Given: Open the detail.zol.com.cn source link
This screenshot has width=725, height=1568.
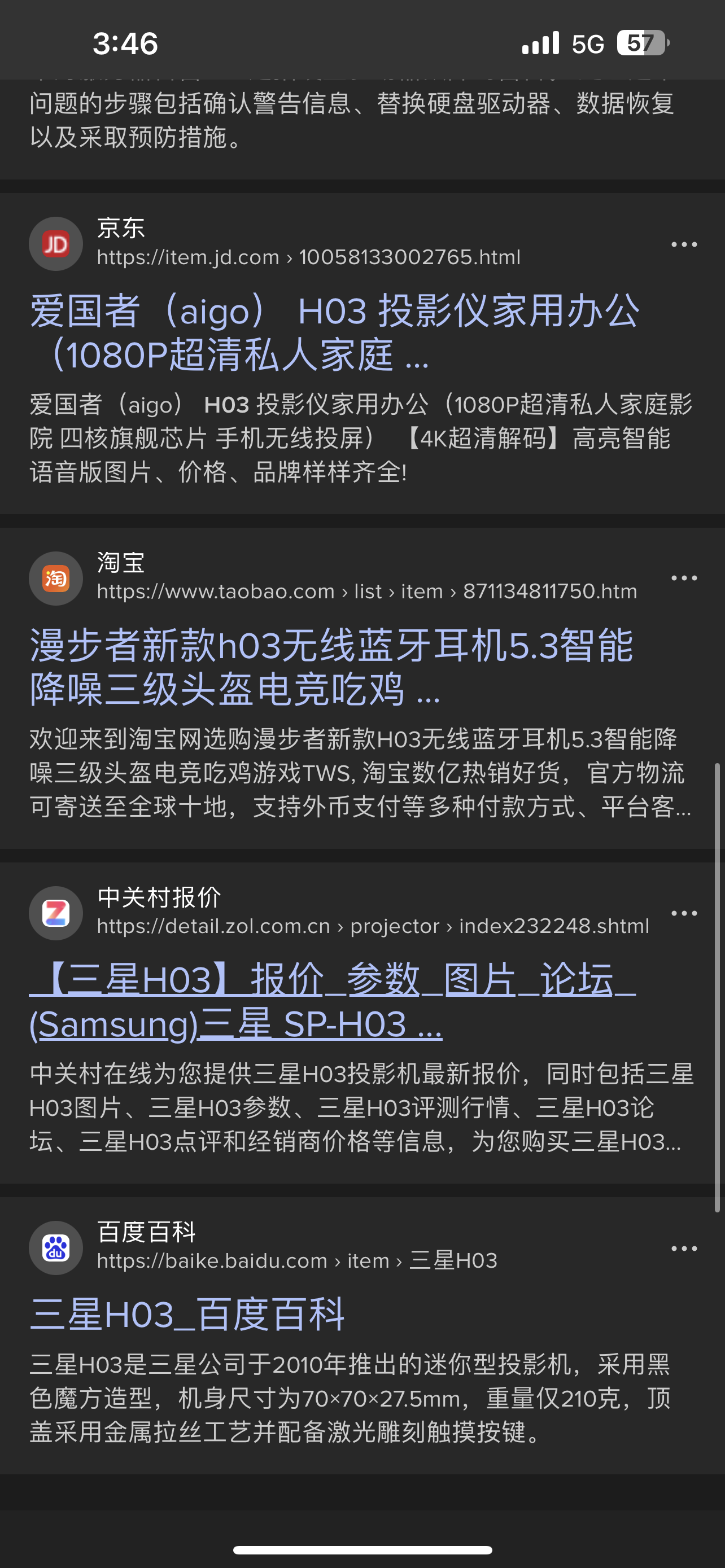Looking at the screenshot, I should click(x=373, y=926).
